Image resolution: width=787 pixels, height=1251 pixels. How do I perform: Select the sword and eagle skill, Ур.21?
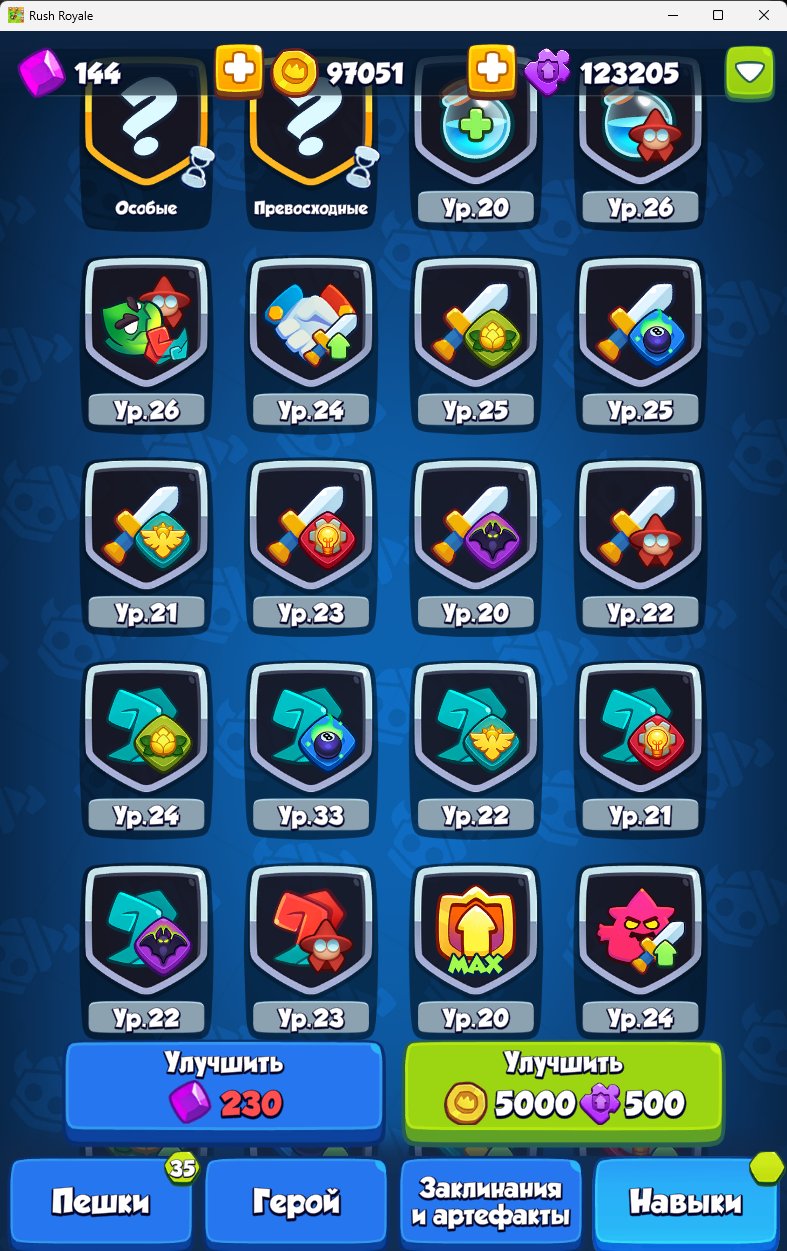146,535
